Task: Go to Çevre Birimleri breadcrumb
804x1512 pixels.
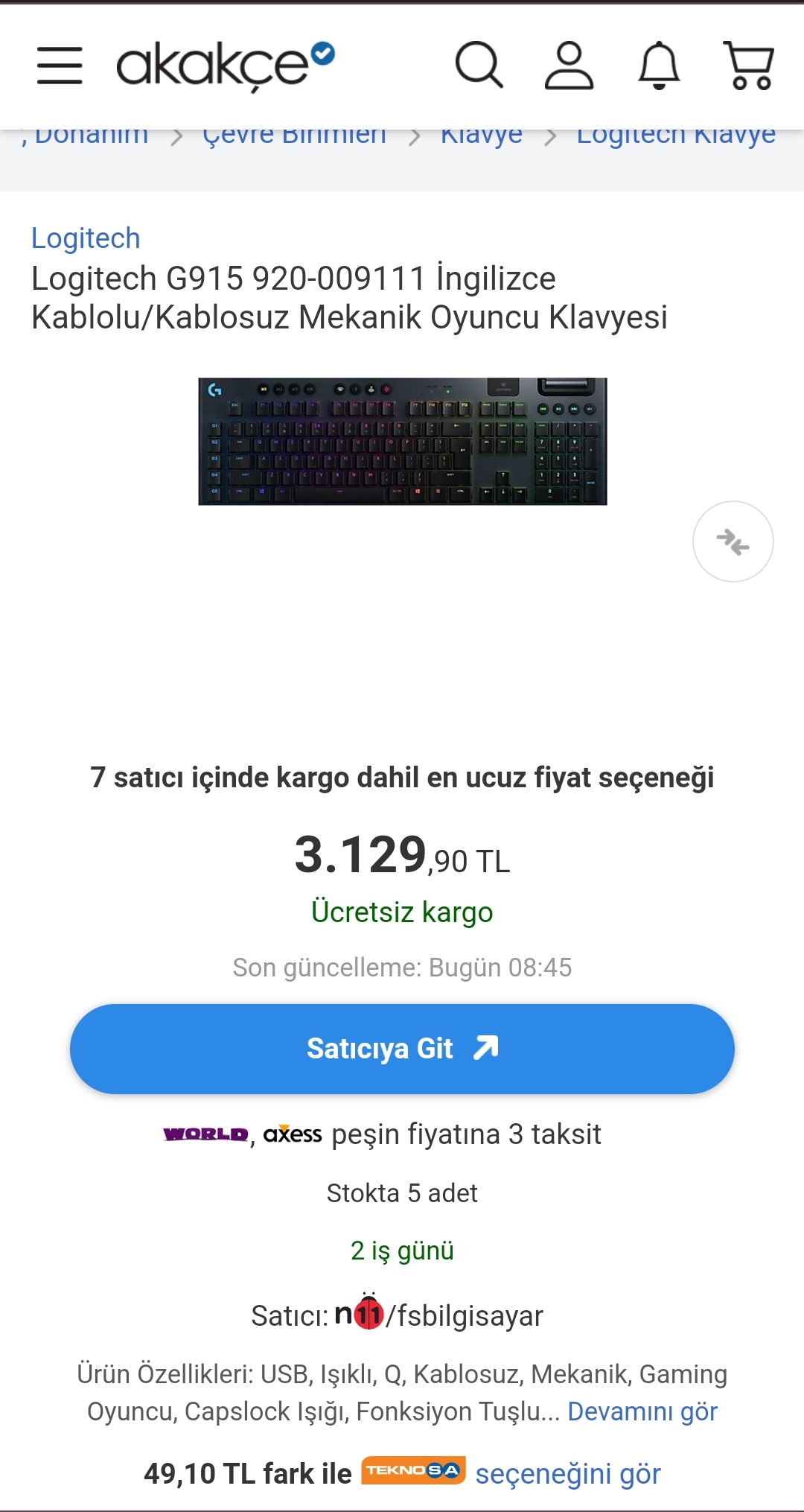Action: click(294, 136)
